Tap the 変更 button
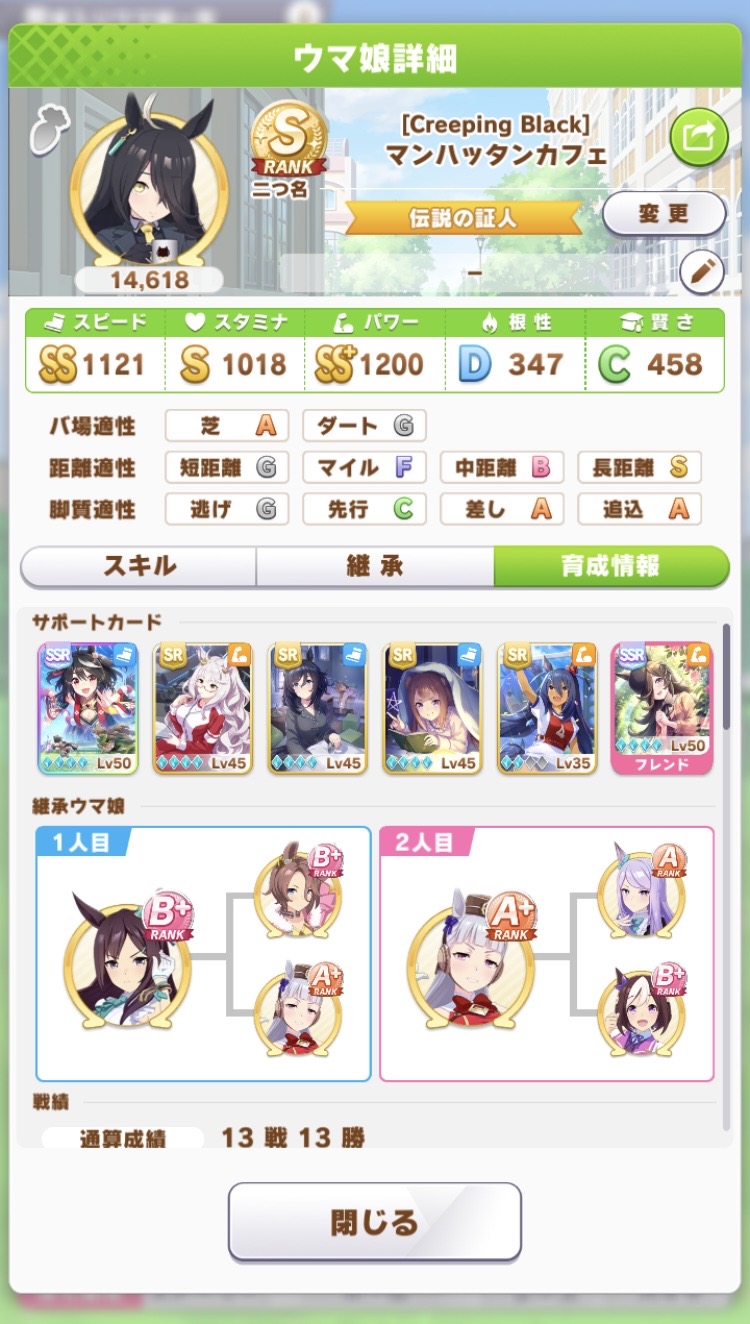Screen dimensions: 750x1324 pos(664,214)
